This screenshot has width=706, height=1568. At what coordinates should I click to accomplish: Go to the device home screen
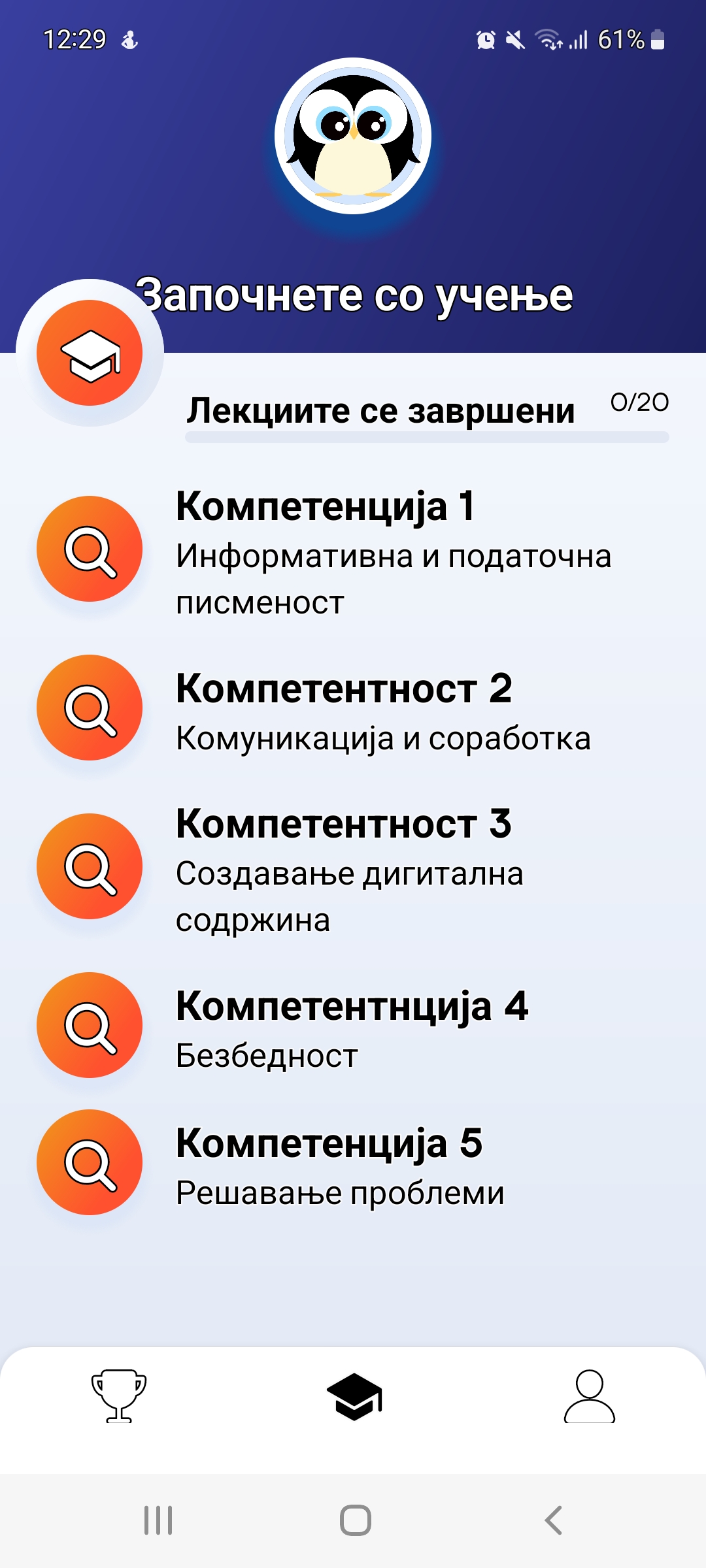pos(355,1520)
